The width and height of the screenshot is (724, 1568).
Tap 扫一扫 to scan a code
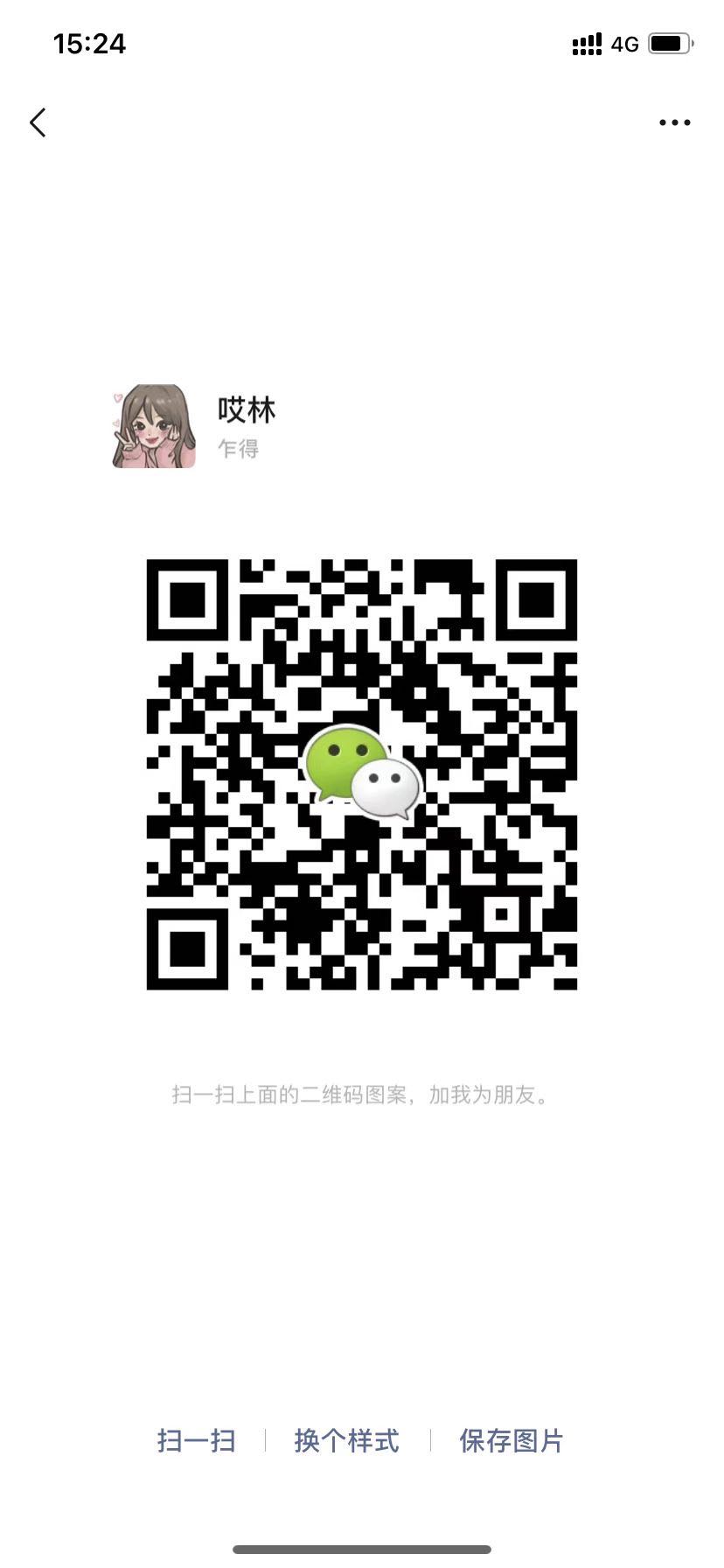coord(197,1439)
